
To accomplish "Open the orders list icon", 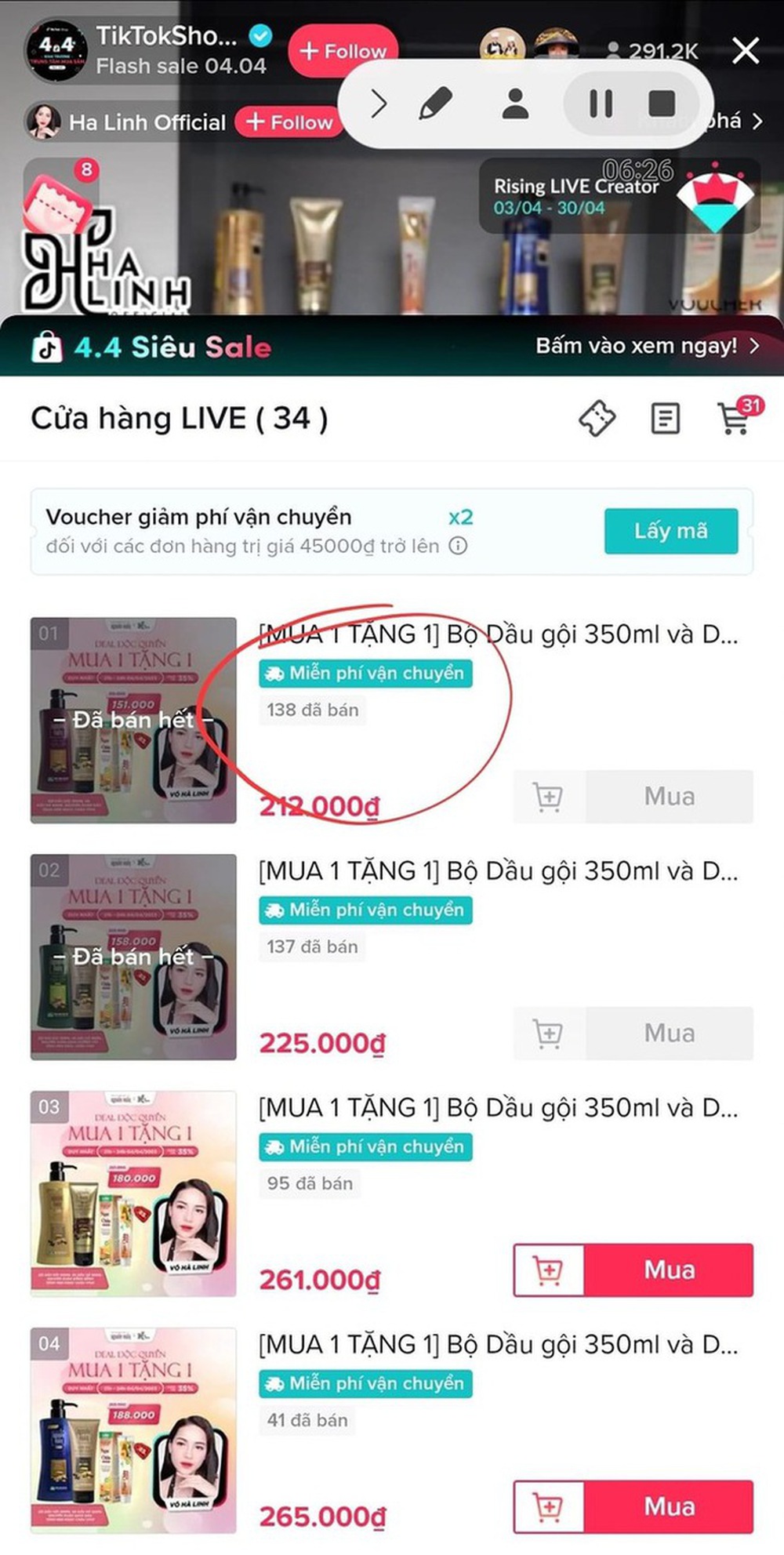I will pos(665,418).
